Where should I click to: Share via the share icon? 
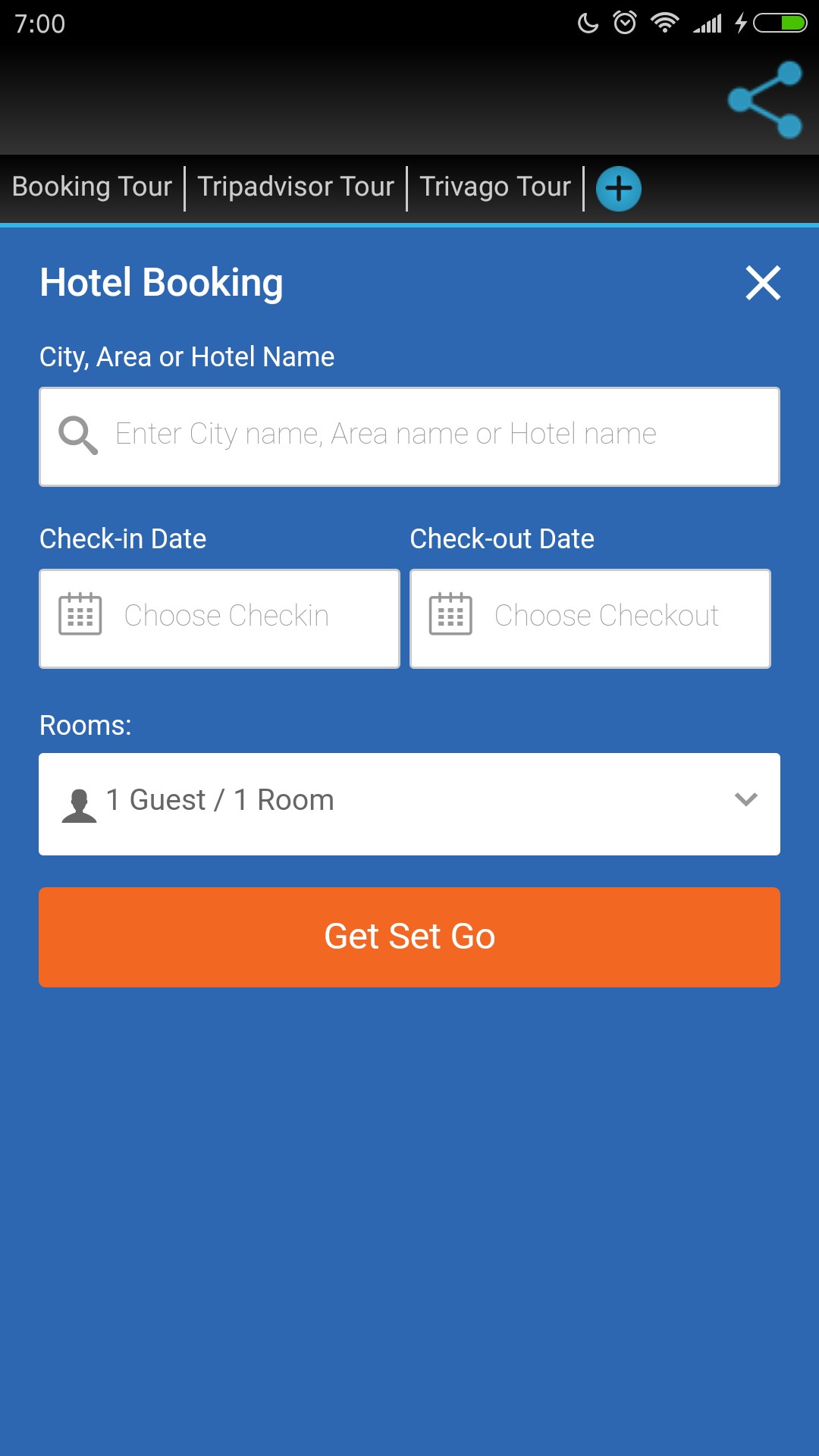click(x=764, y=100)
